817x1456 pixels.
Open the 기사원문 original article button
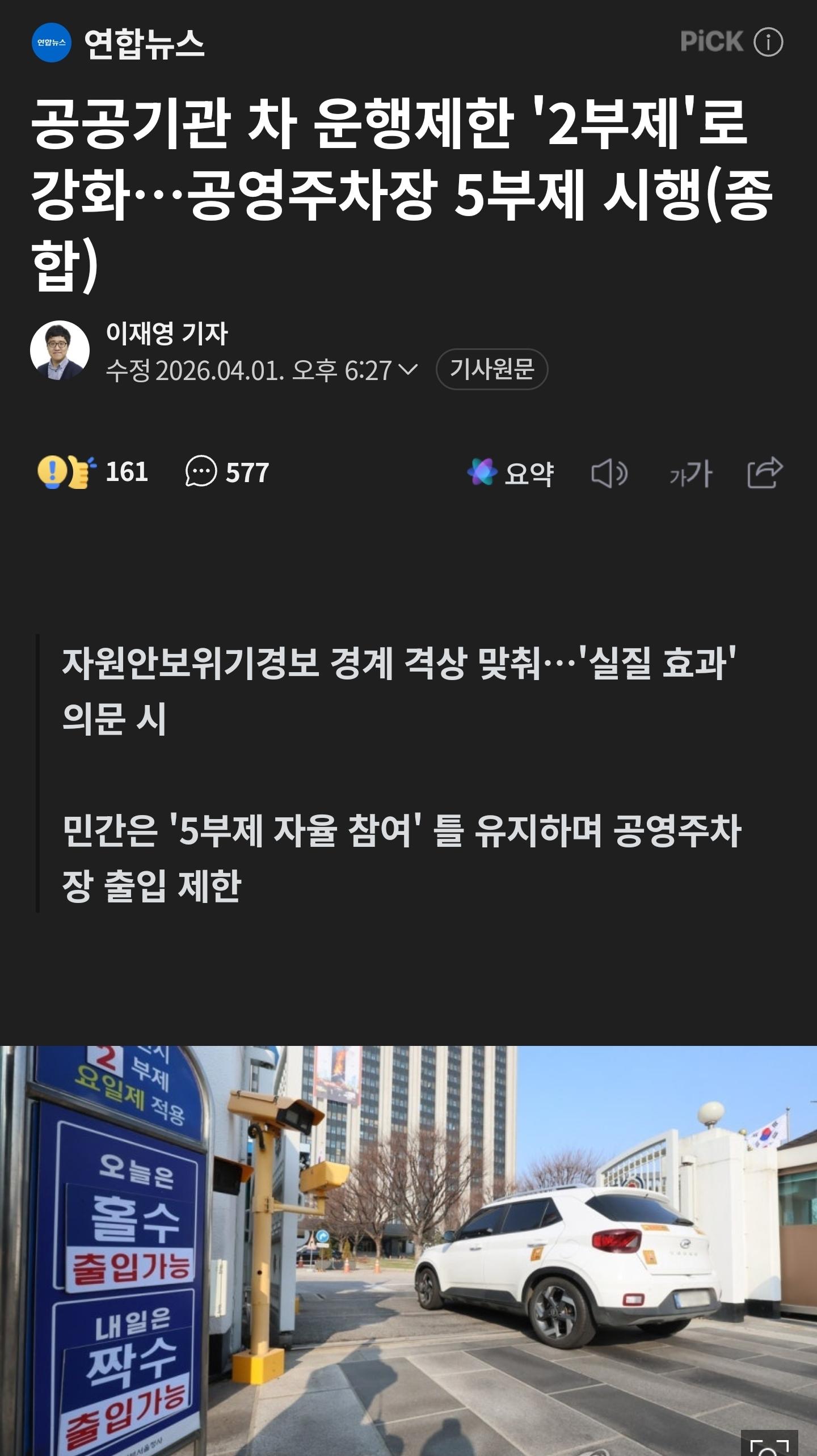[x=492, y=369]
